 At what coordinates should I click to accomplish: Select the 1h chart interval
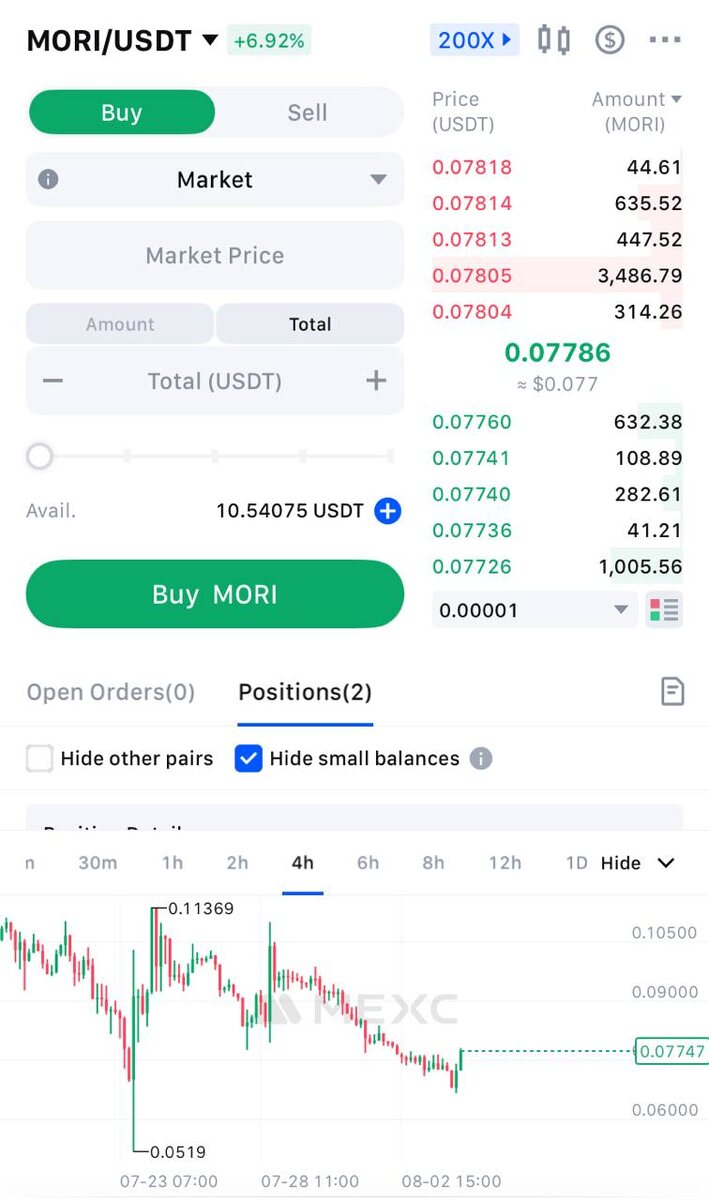point(172,863)
